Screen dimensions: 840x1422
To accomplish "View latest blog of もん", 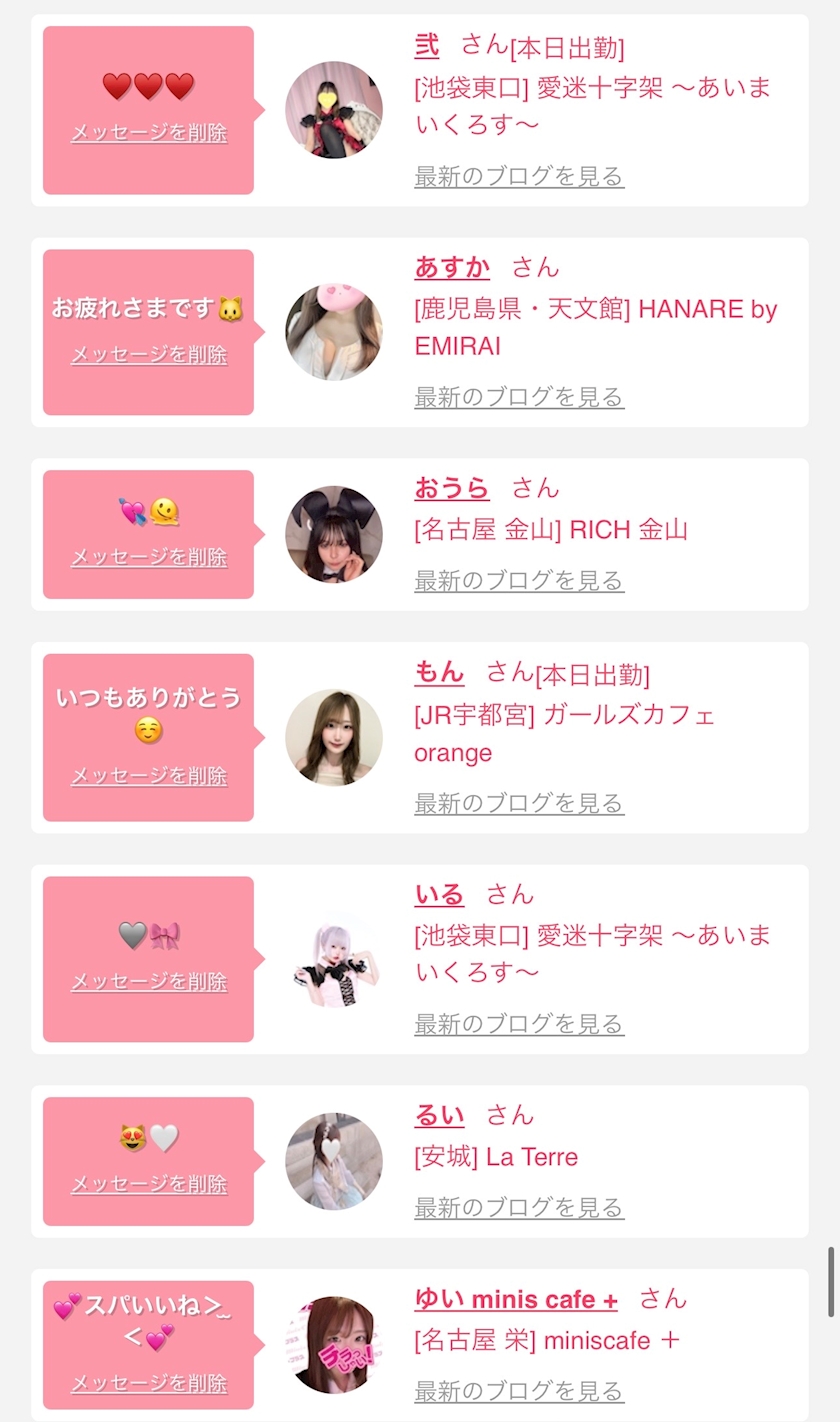I will [x=519, y=803].
